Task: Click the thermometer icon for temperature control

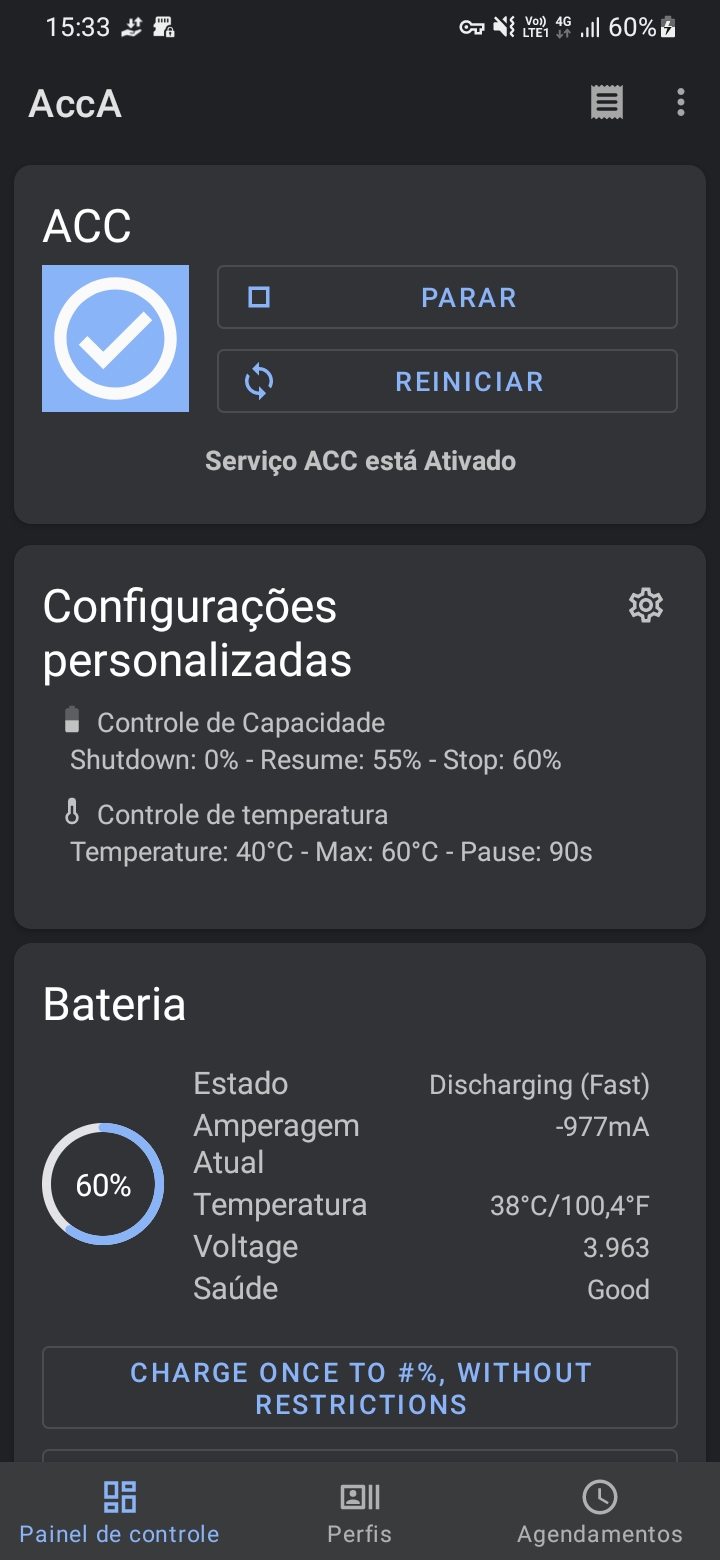Action: [x=74, y=813]
